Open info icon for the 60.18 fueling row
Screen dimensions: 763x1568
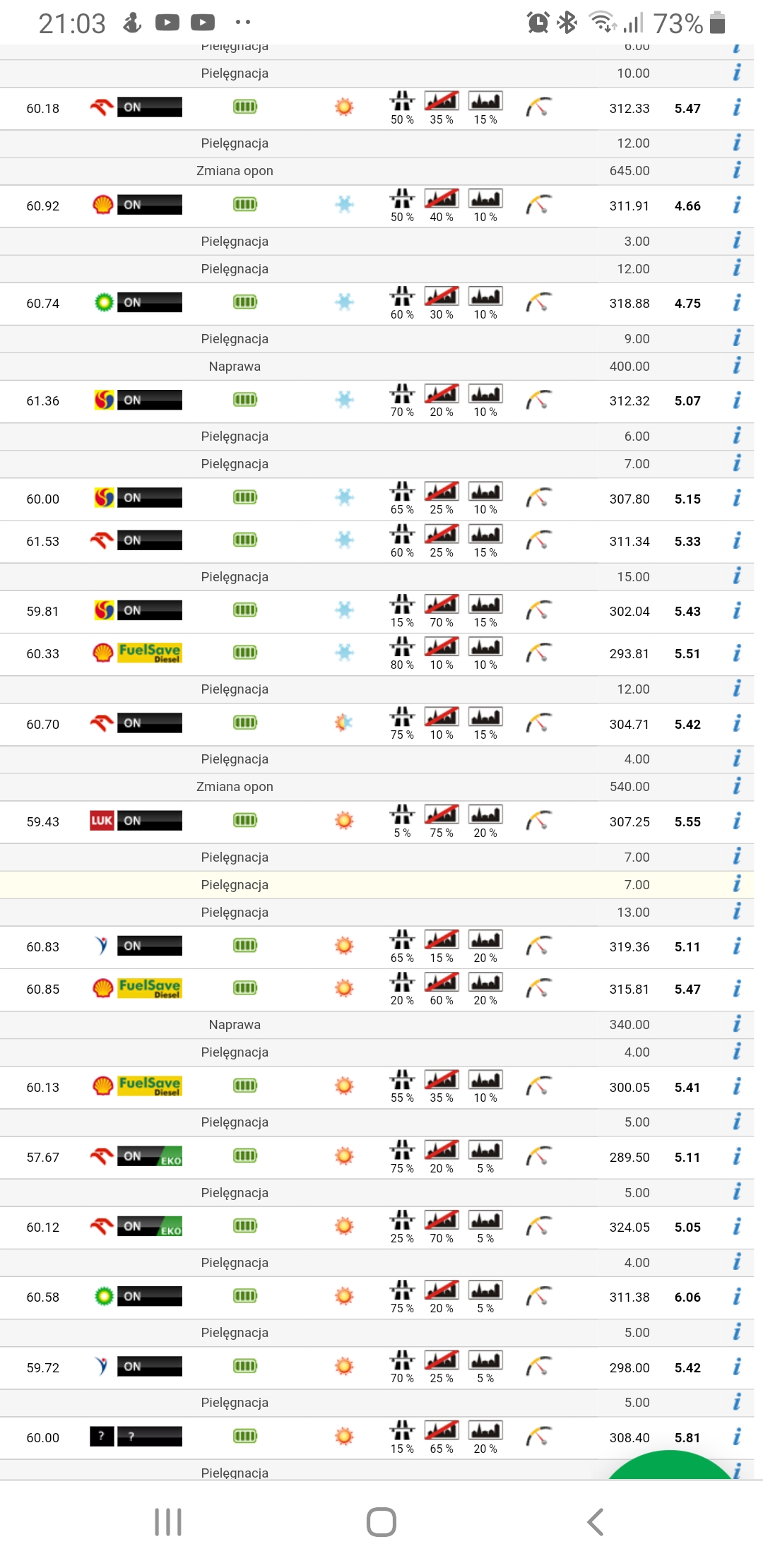737,107
